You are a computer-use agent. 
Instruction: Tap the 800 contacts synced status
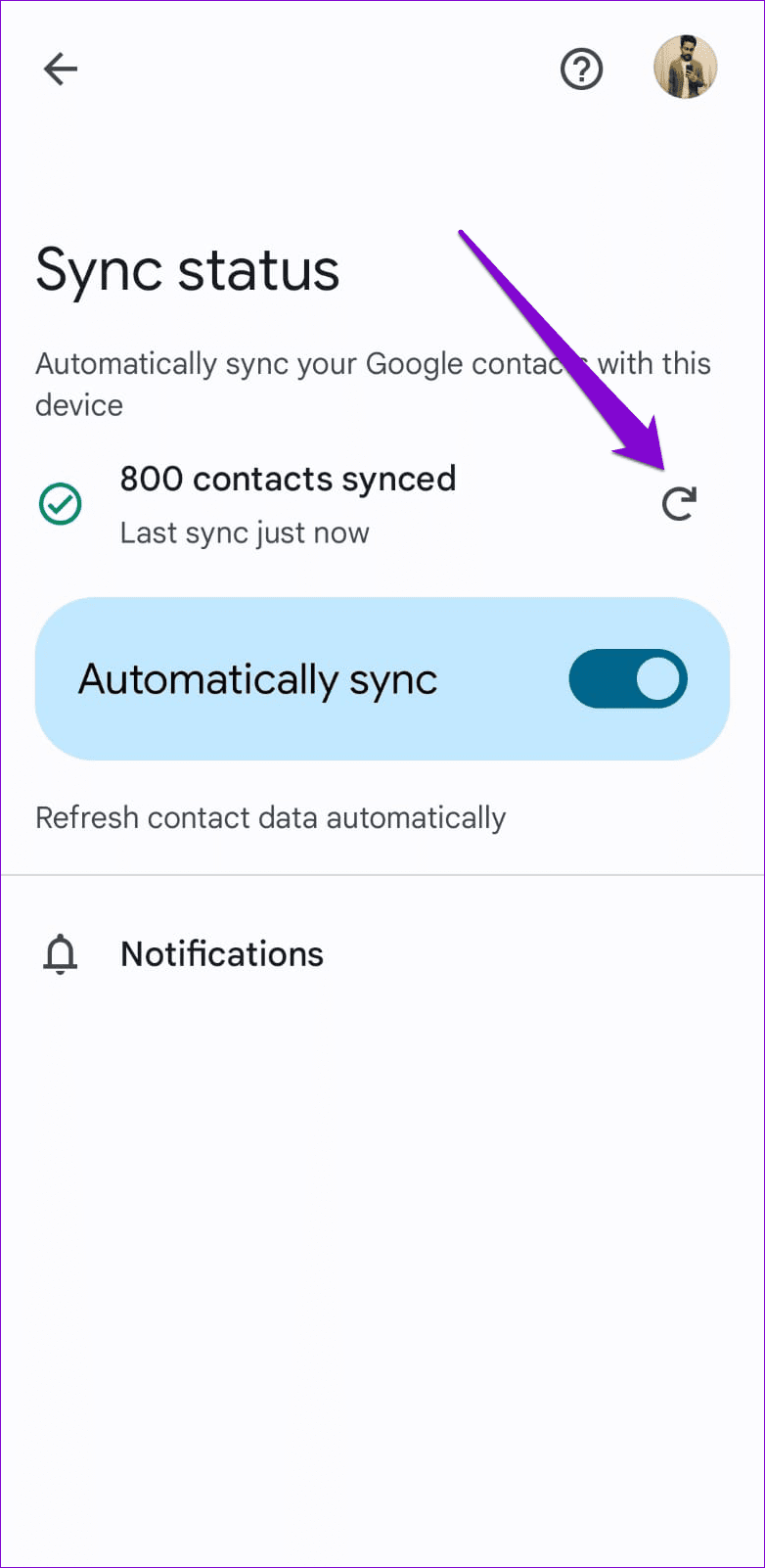(x=287, y=479)
